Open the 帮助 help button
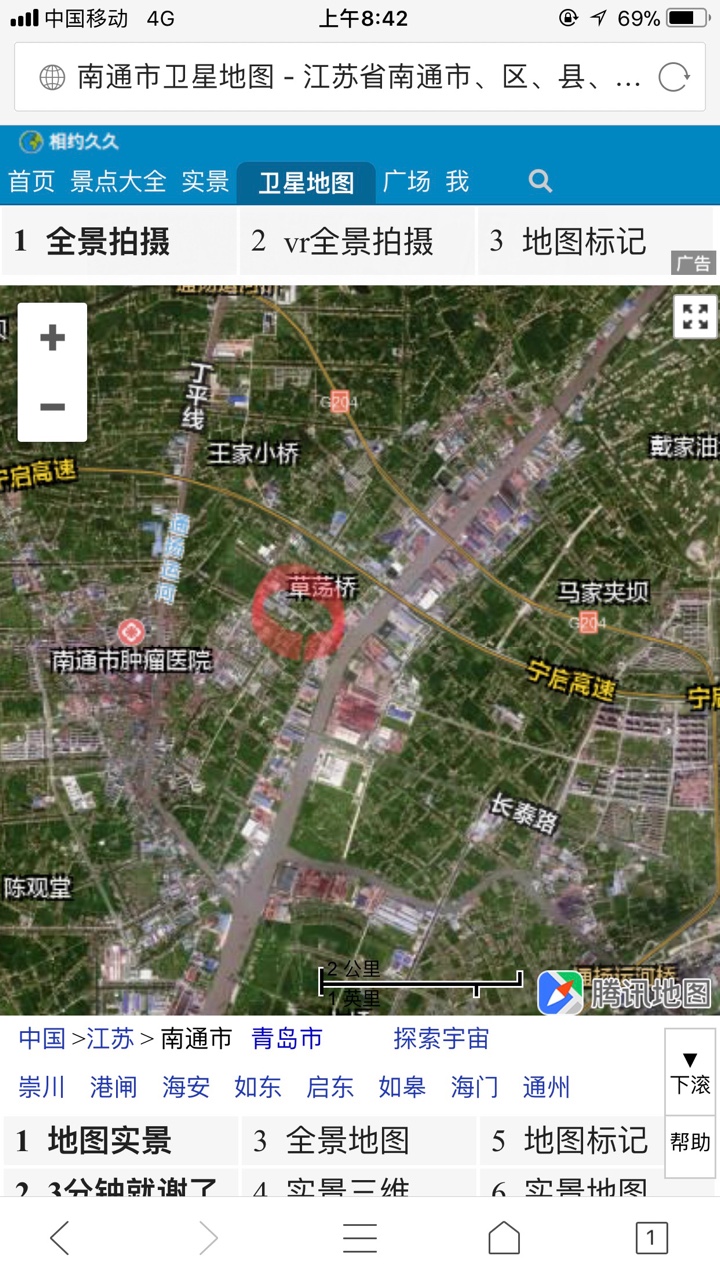720x1280 pixels. [690, 1142]
